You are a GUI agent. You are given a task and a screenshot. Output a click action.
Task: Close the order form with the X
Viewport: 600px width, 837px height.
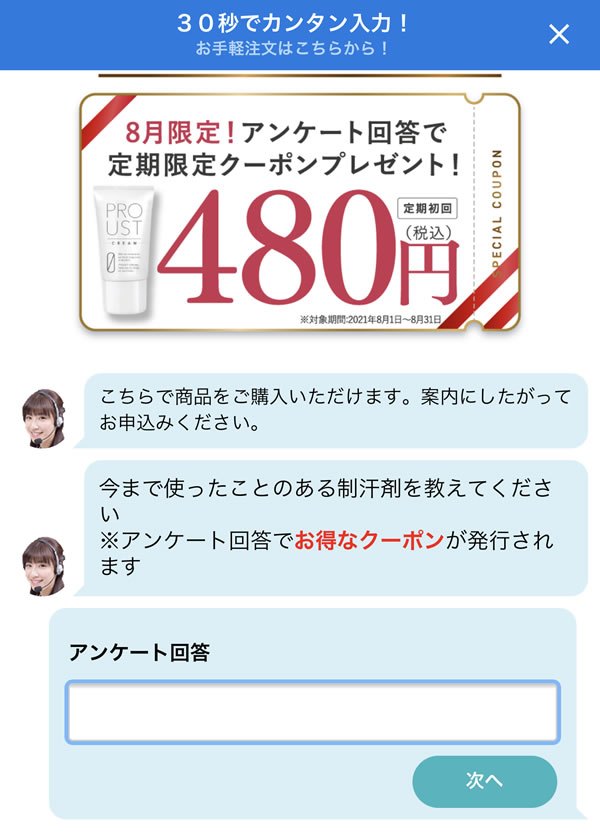point(559,35)
